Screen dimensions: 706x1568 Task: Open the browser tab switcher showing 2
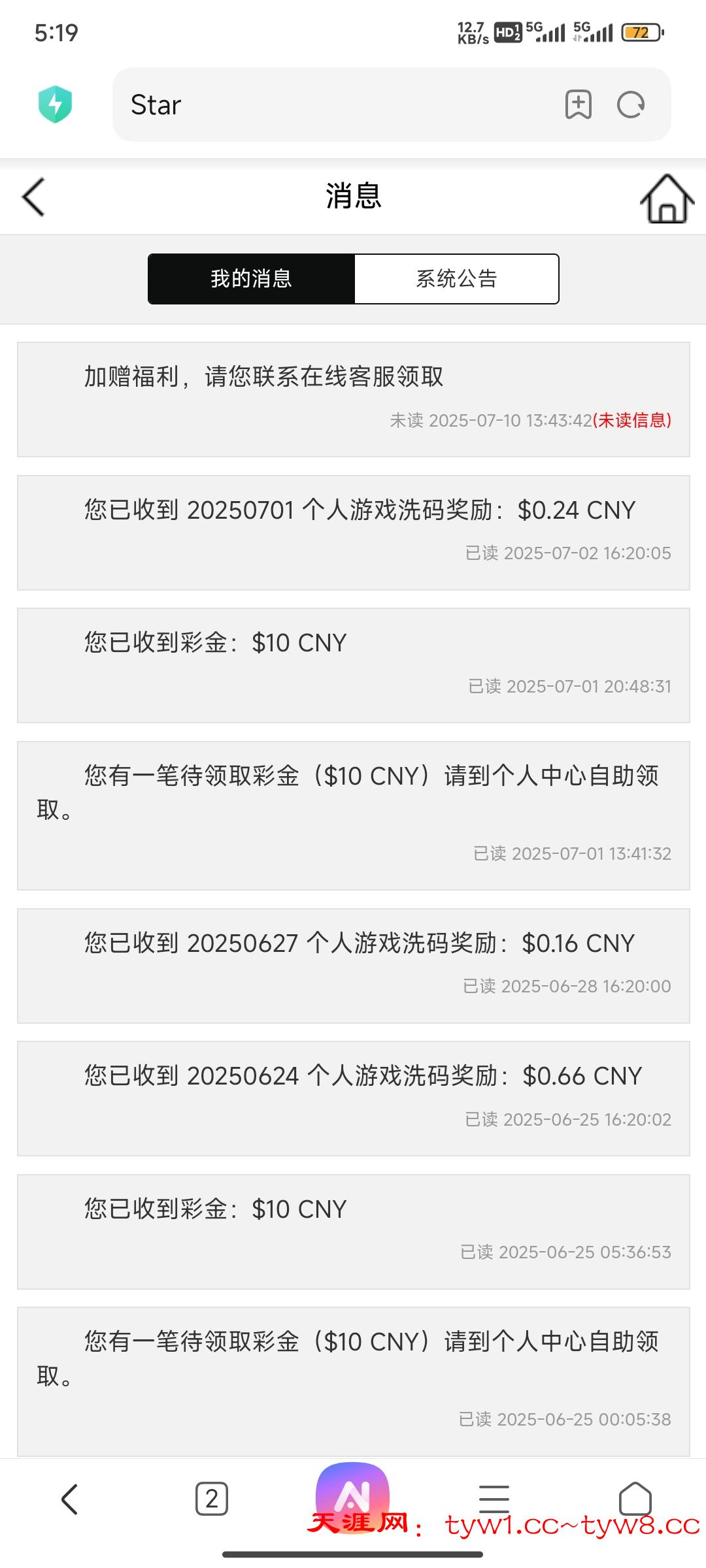pyautogui.click(x=211, y=1498)
